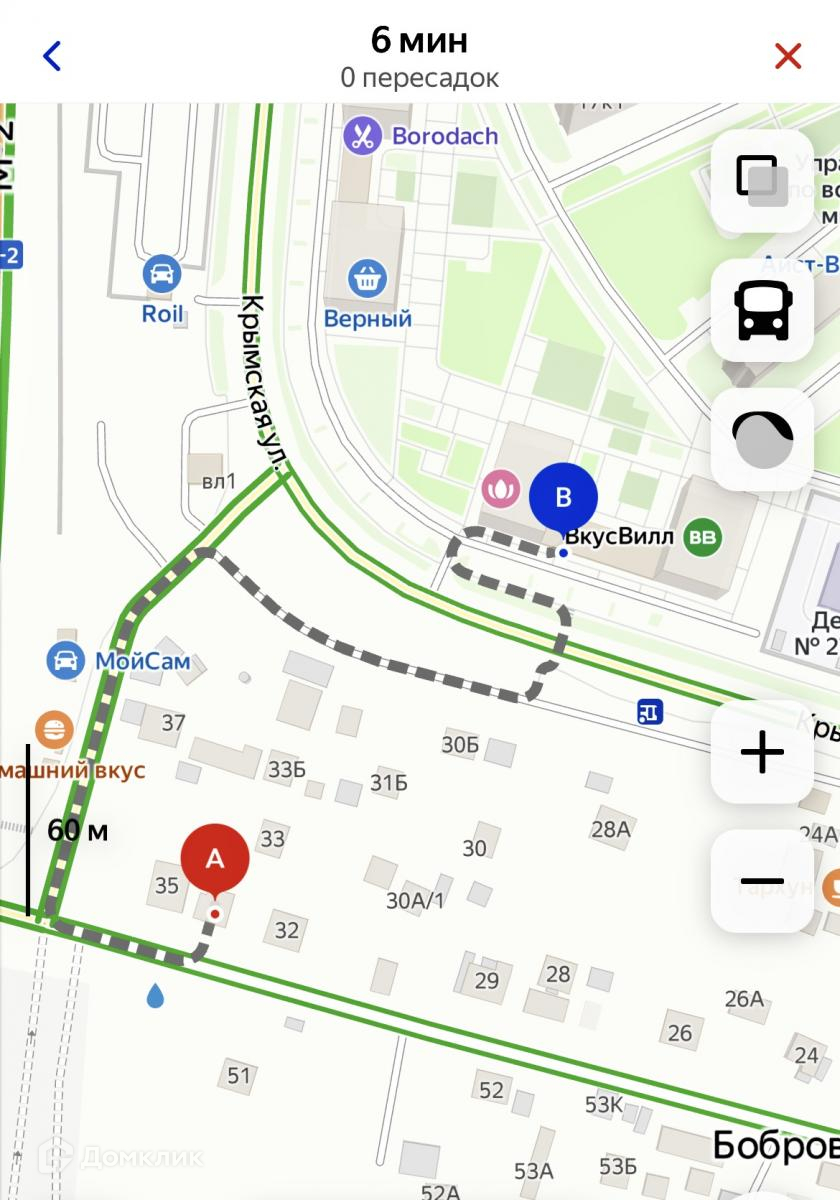
Task: Zoom in with the plus button
Action: 762,752
